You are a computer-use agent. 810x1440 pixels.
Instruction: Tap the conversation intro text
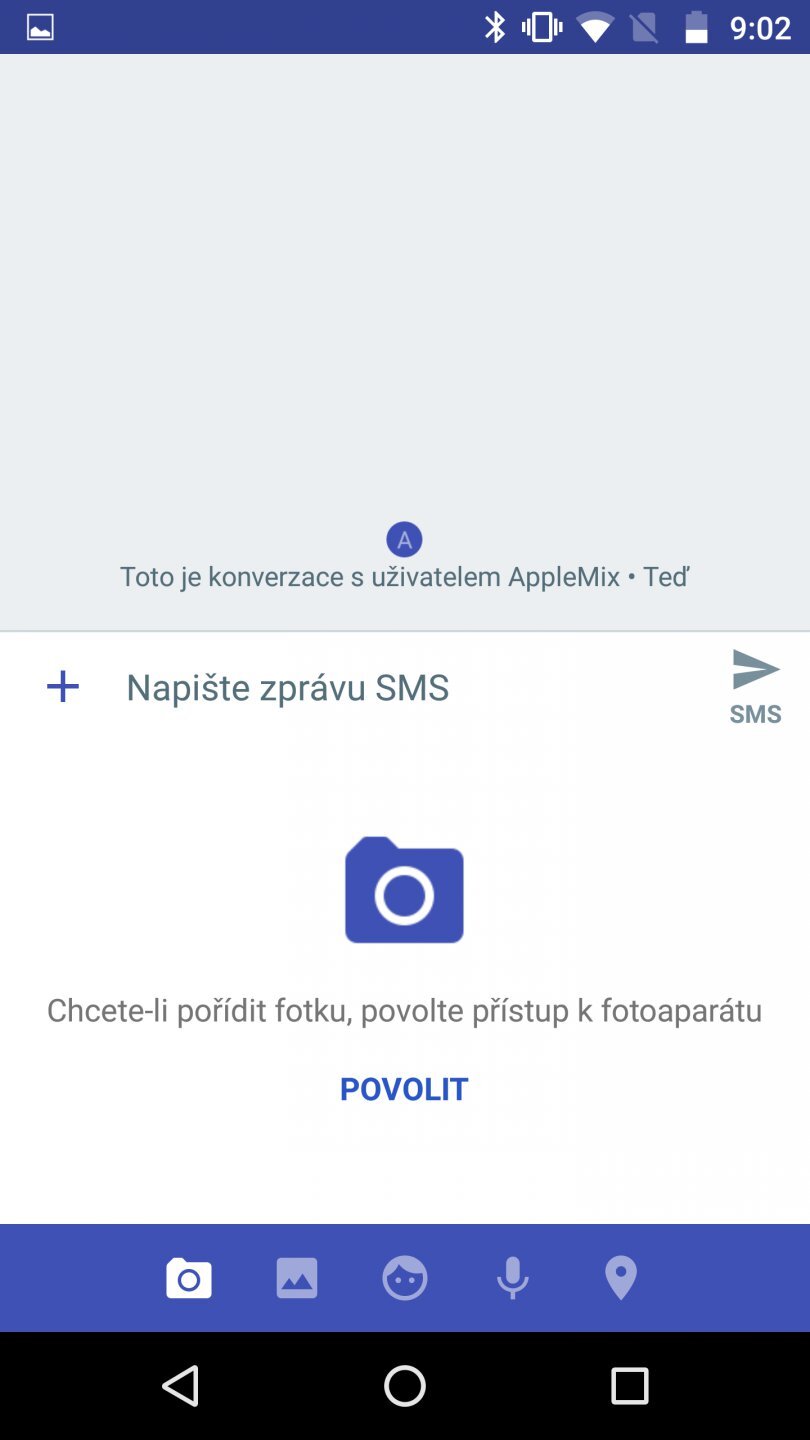point(404,577)
